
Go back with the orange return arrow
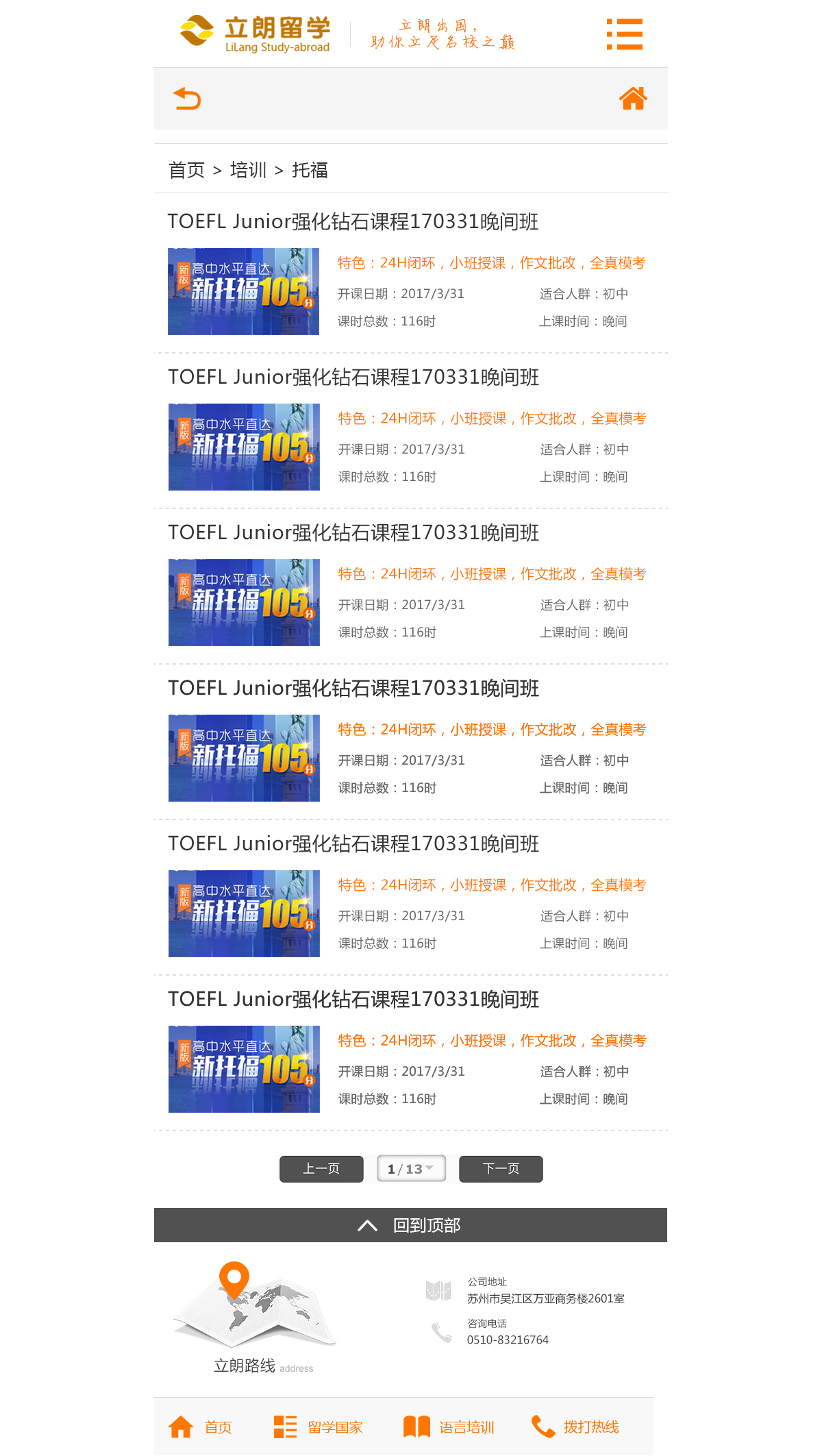coord(187,99)
